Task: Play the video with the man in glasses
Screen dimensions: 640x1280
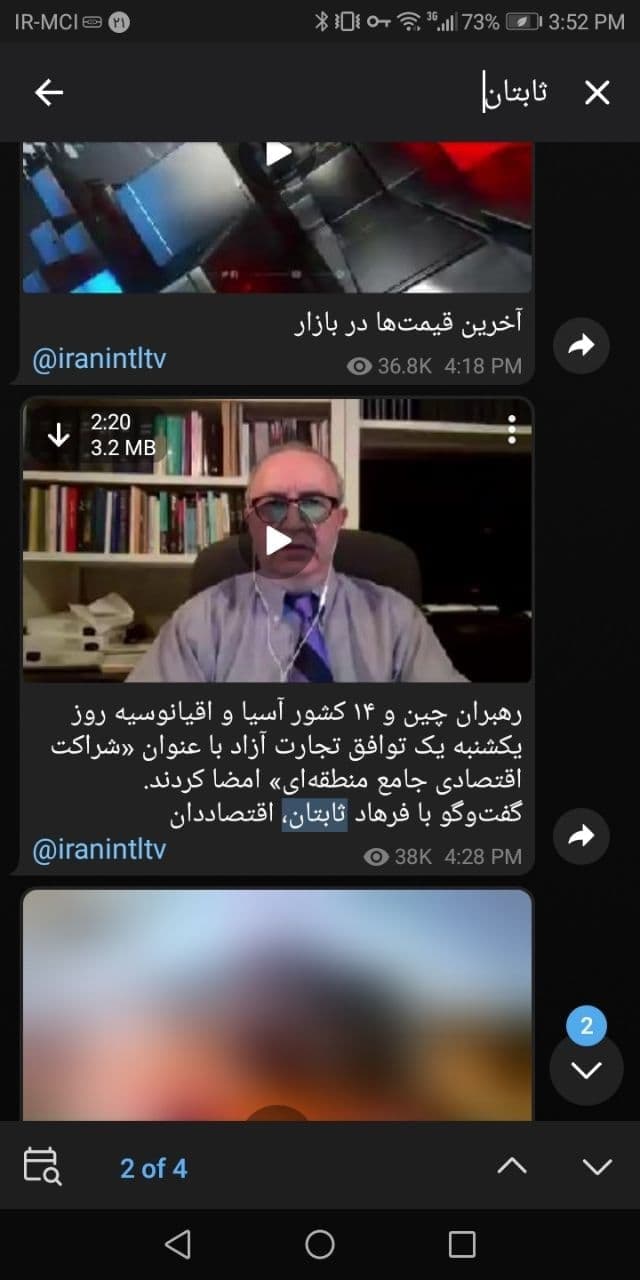Action: [x=278, y=541]
